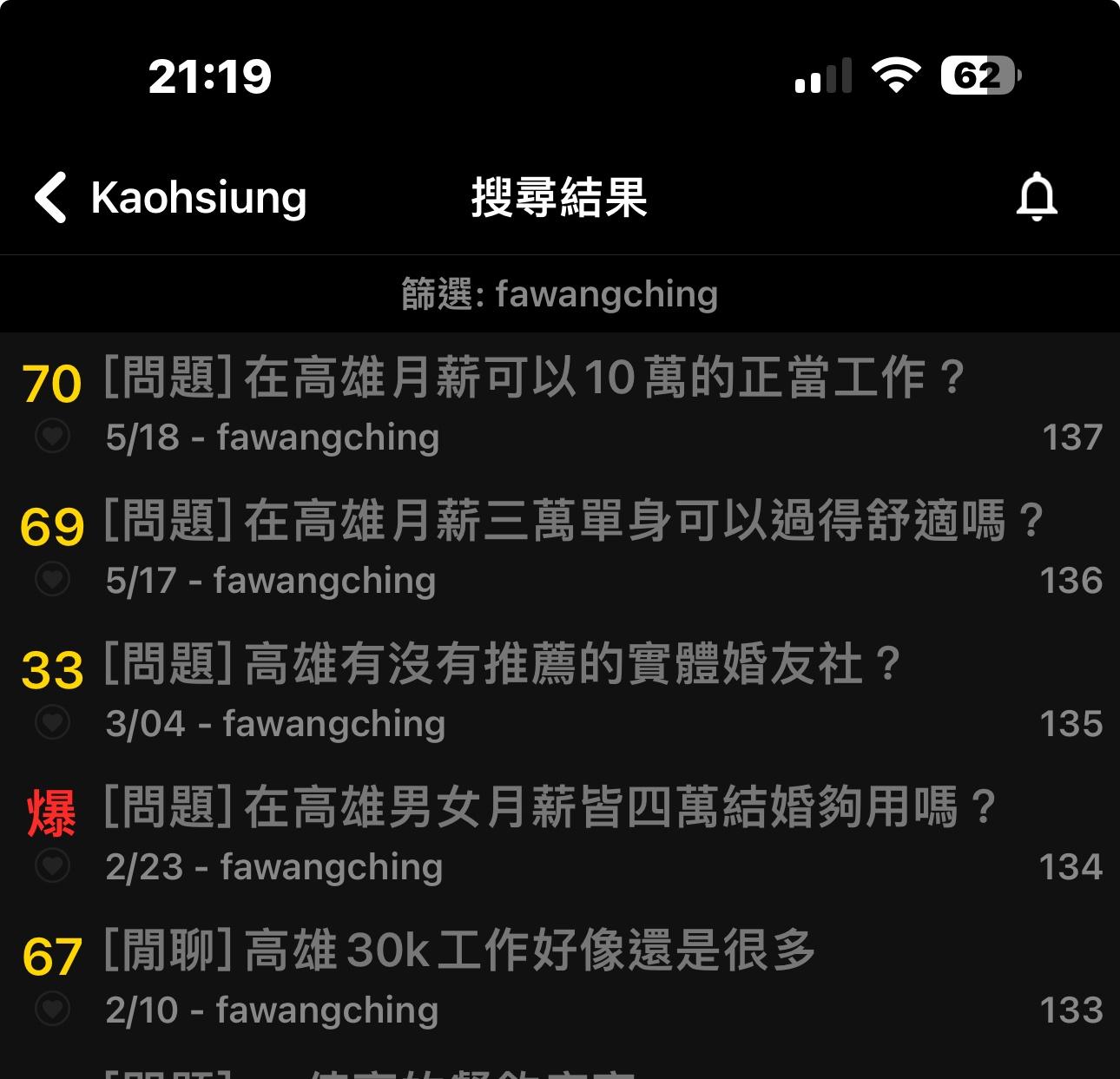Open post 男女月薪皆四萬結婚夠用嗎
This screenshot has height=1079, width=1120.
[x=549, y=807]
